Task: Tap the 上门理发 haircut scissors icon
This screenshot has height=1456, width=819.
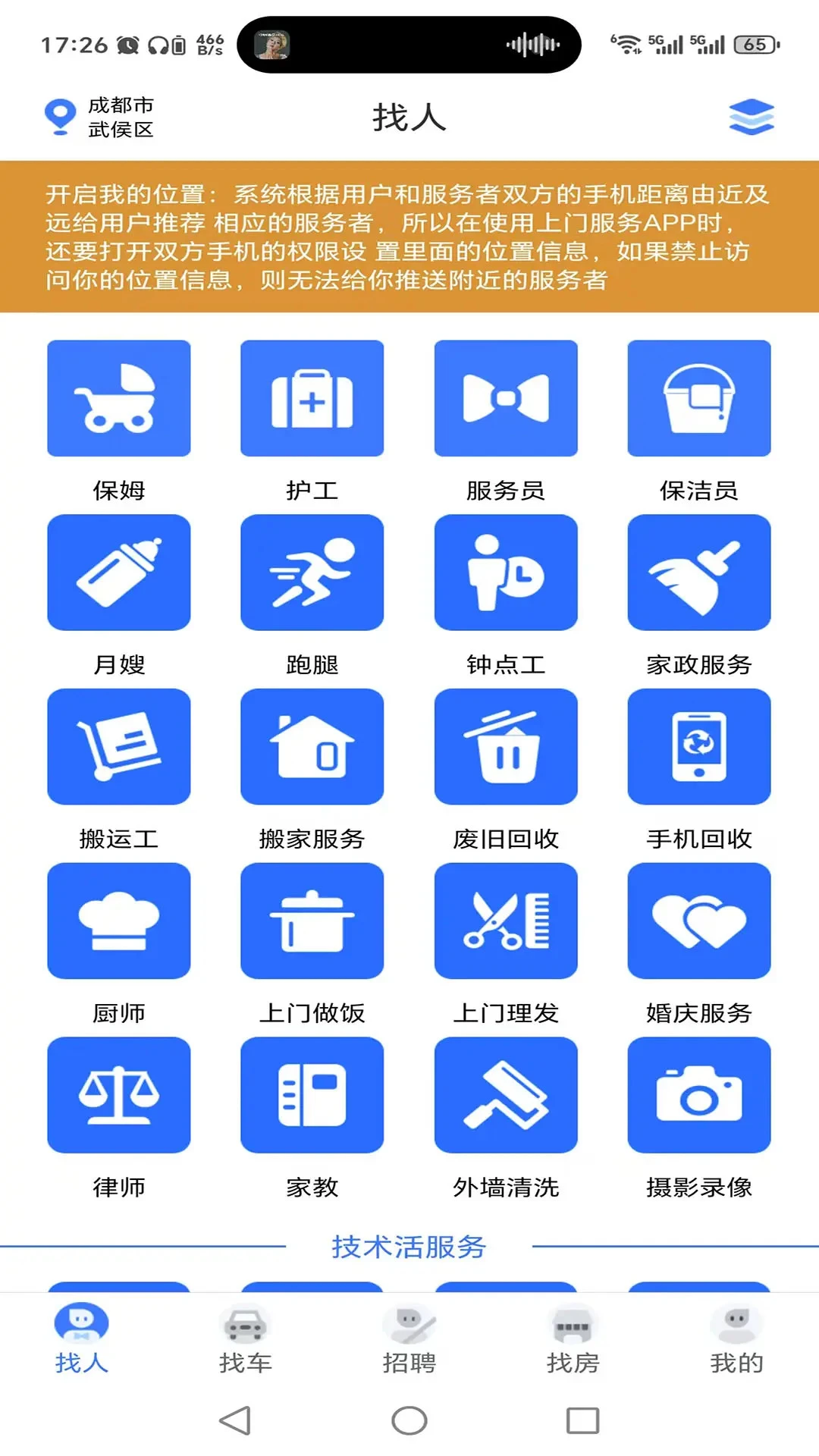Action: click(x=506, y=920)
